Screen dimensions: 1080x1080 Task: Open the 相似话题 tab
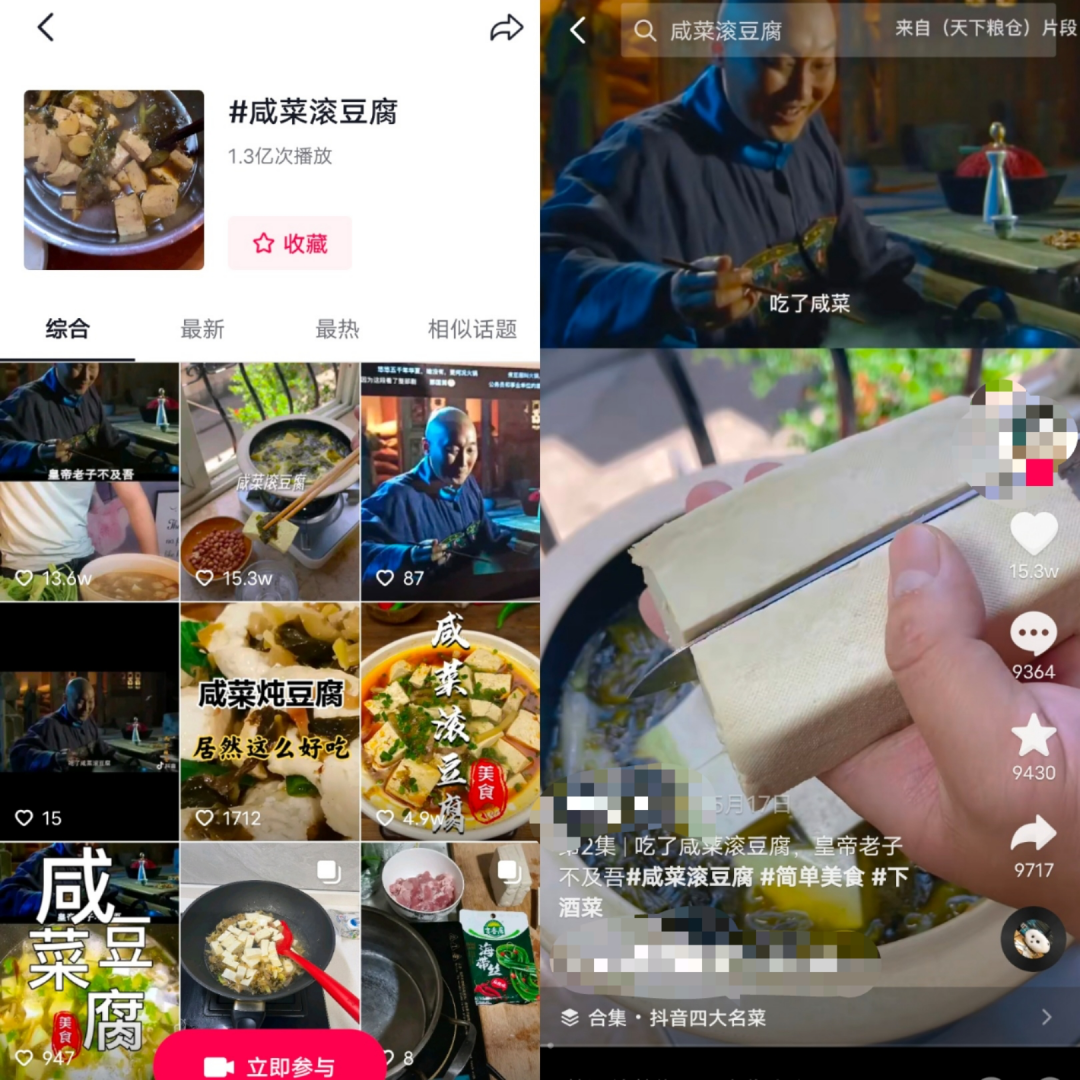point(472,329)
